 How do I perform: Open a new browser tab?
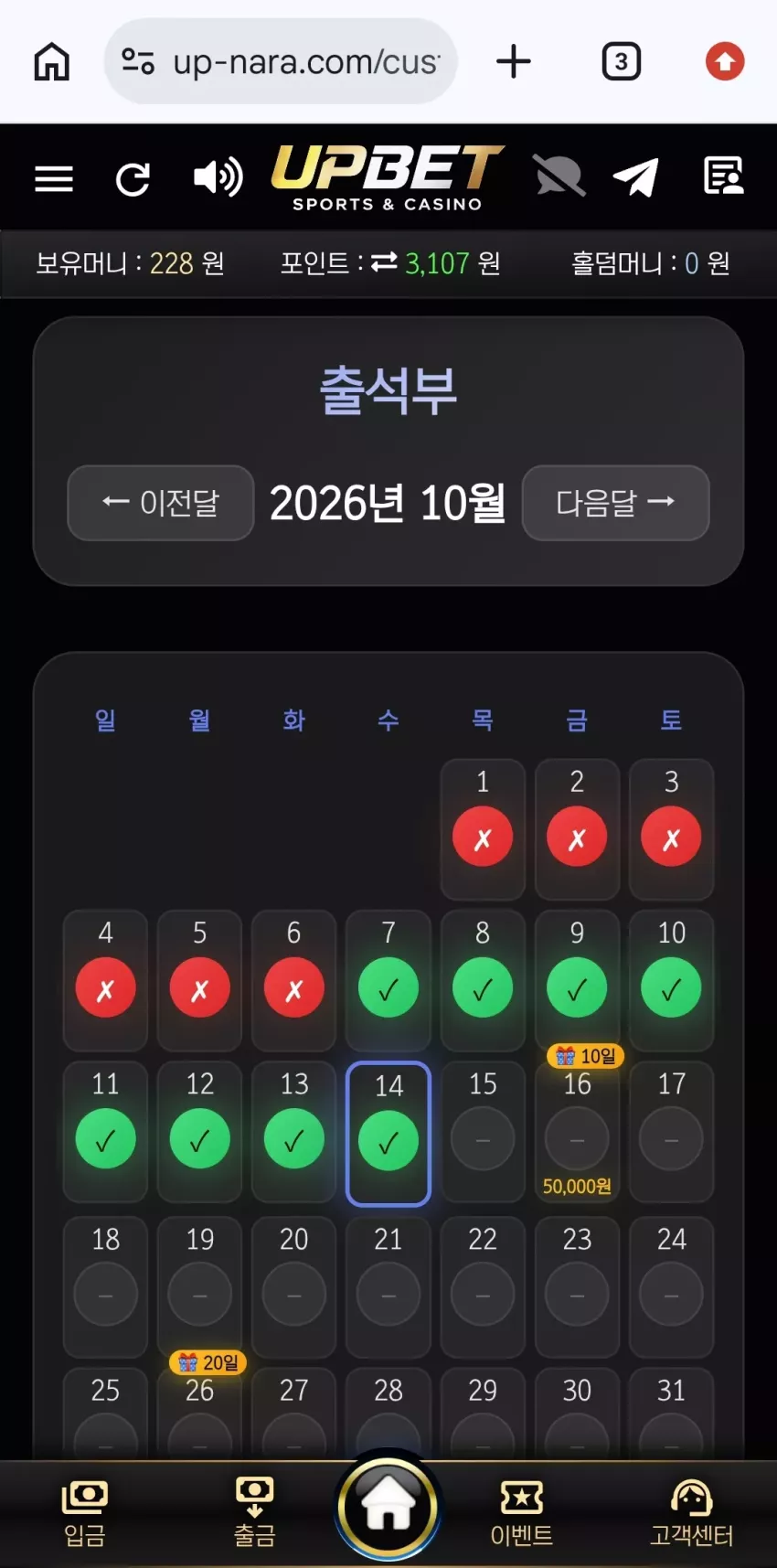click(514, 62)
